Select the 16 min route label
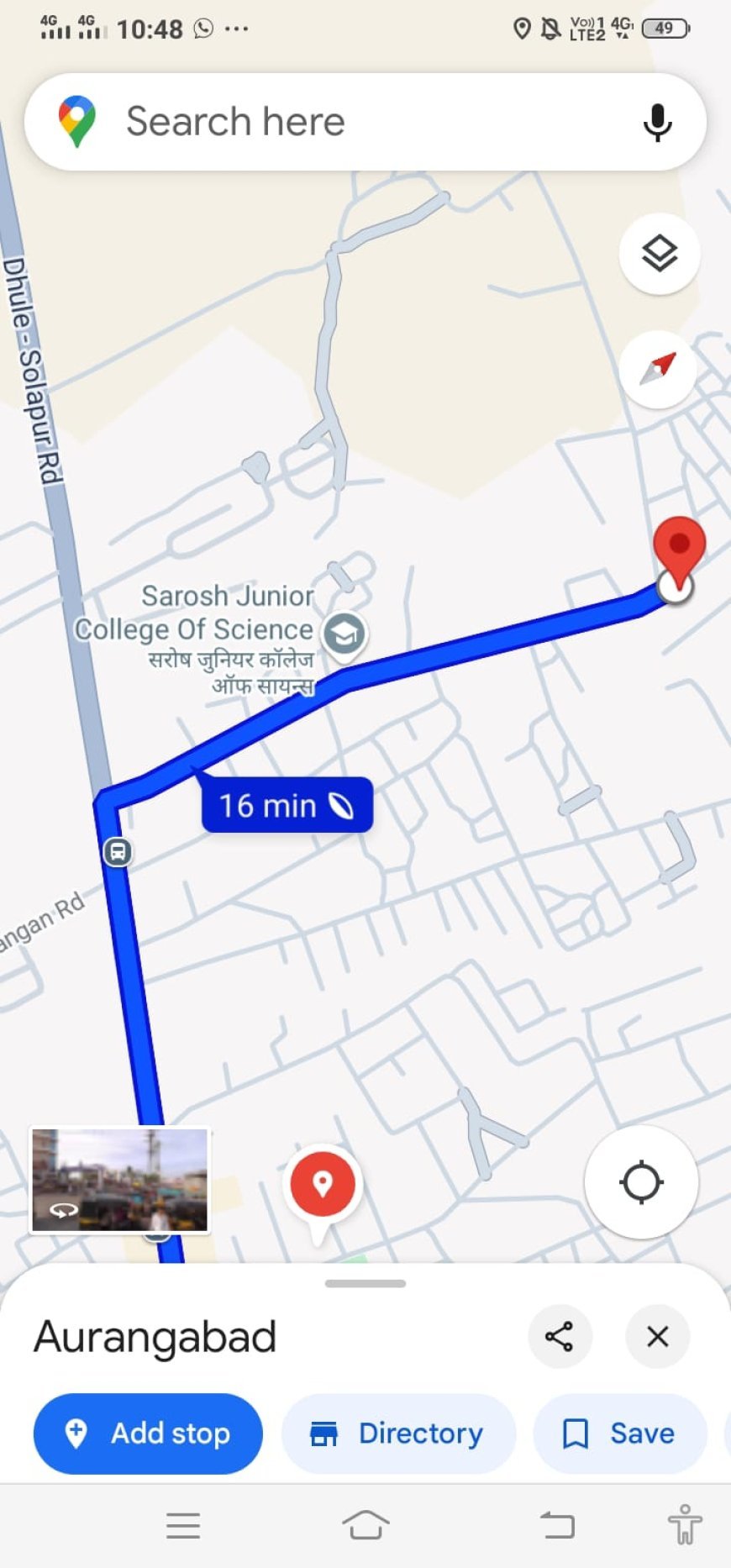The image size is (731, 1568). click(287, 805)
